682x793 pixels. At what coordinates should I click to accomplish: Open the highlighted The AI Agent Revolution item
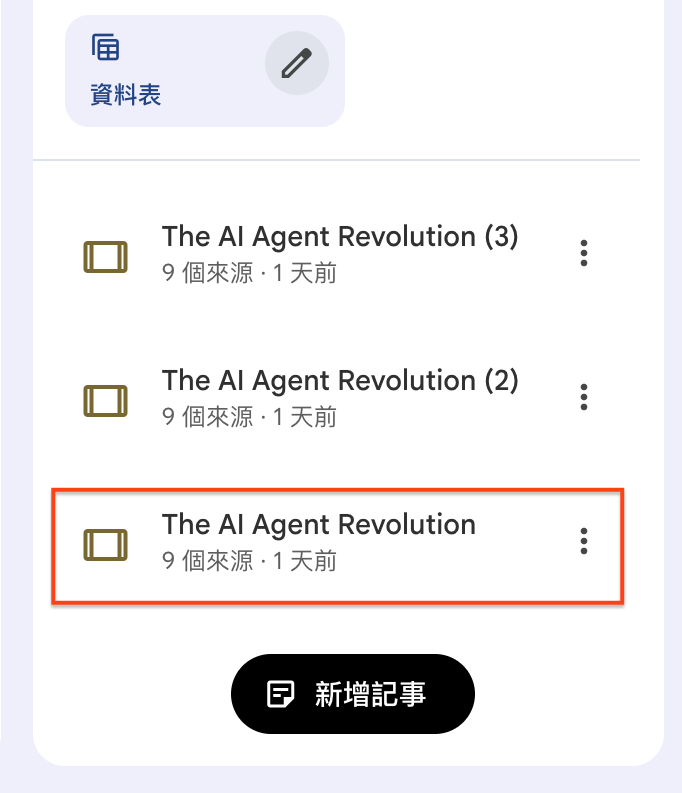(x=338, y=546)
